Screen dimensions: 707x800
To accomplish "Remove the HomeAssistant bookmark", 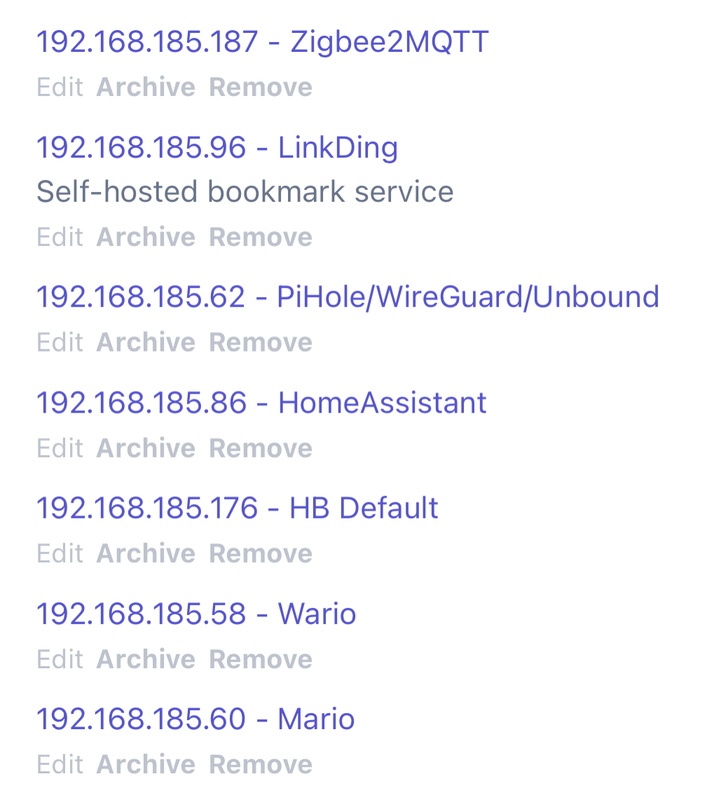I will [x=260, y=449].
